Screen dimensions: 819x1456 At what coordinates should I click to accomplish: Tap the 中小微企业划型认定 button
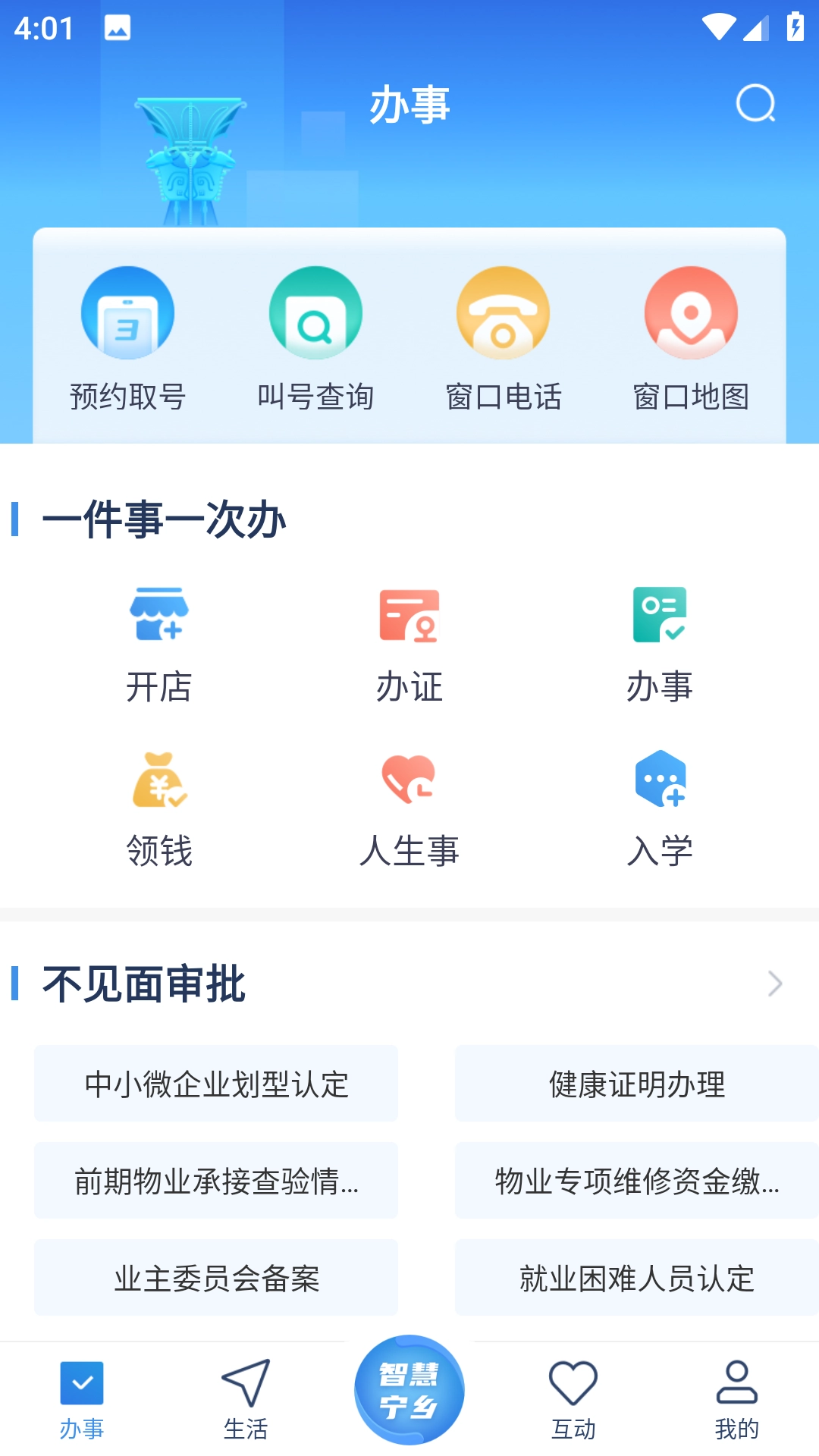pyautogui.click(x=216, y=1084)
